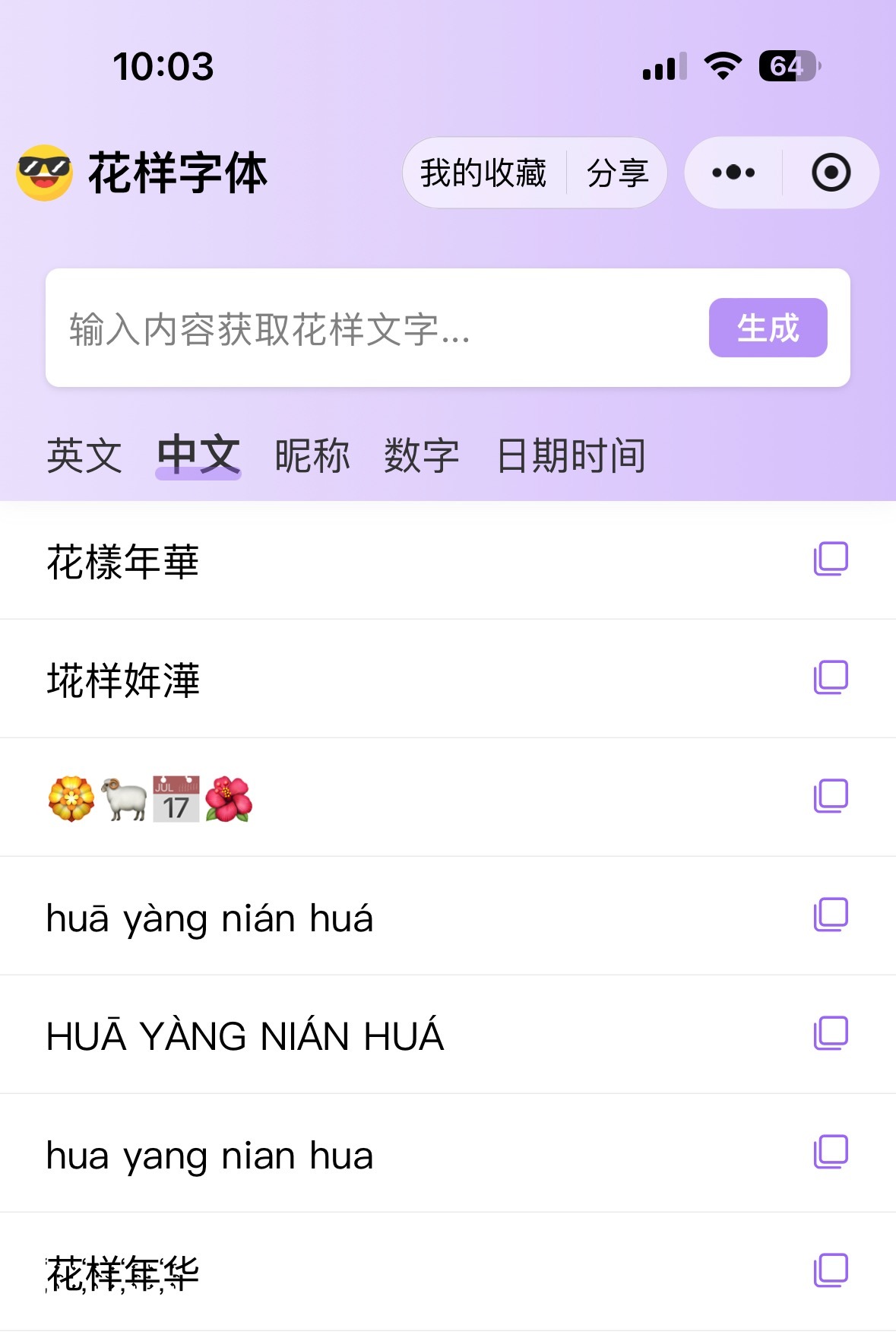
Task: Tap the 😎 sunglasses emoji logo
Action: (43, 173)
